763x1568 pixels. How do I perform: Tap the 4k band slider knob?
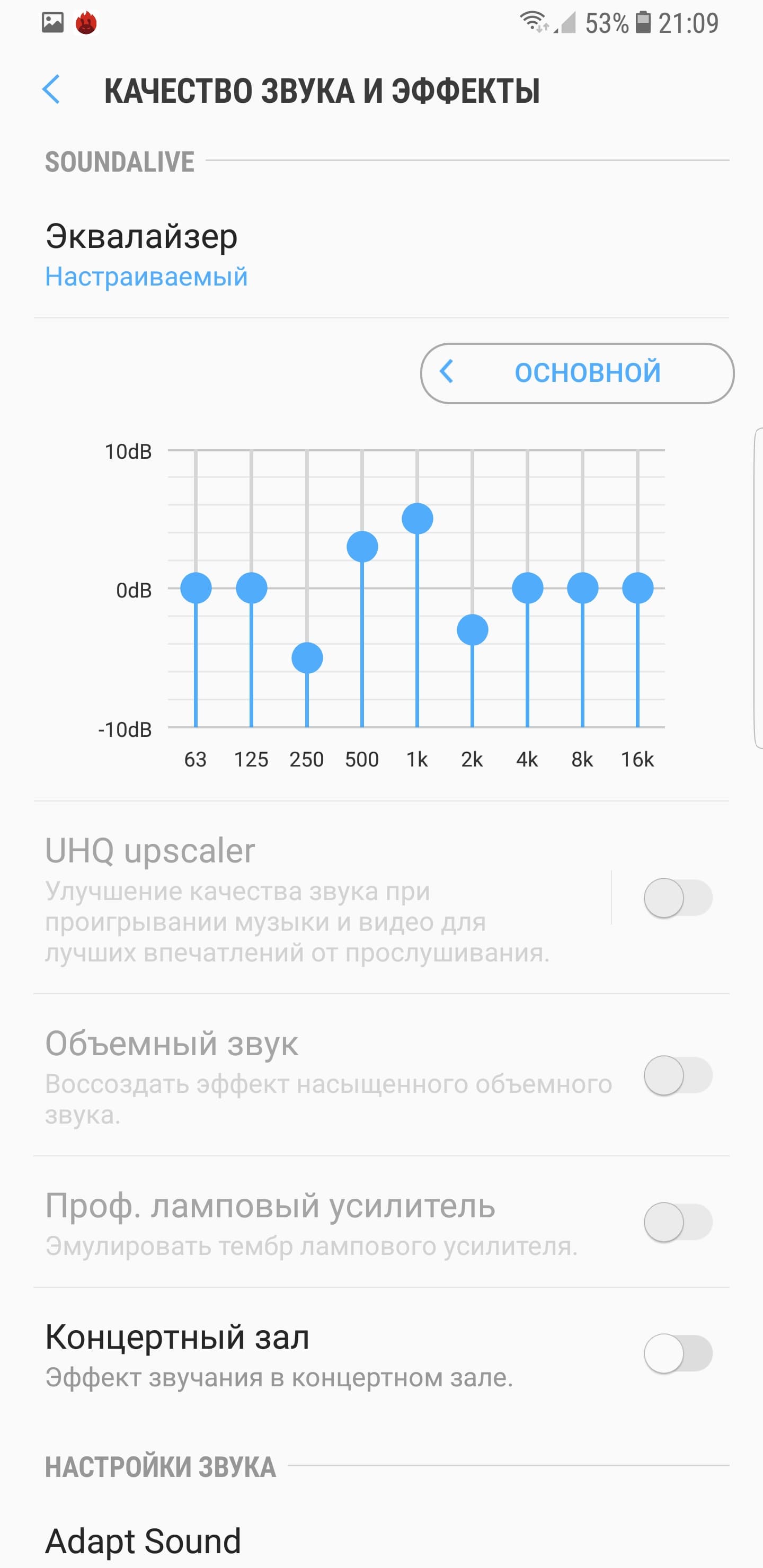pyautogui.click(x=527, y=588)
